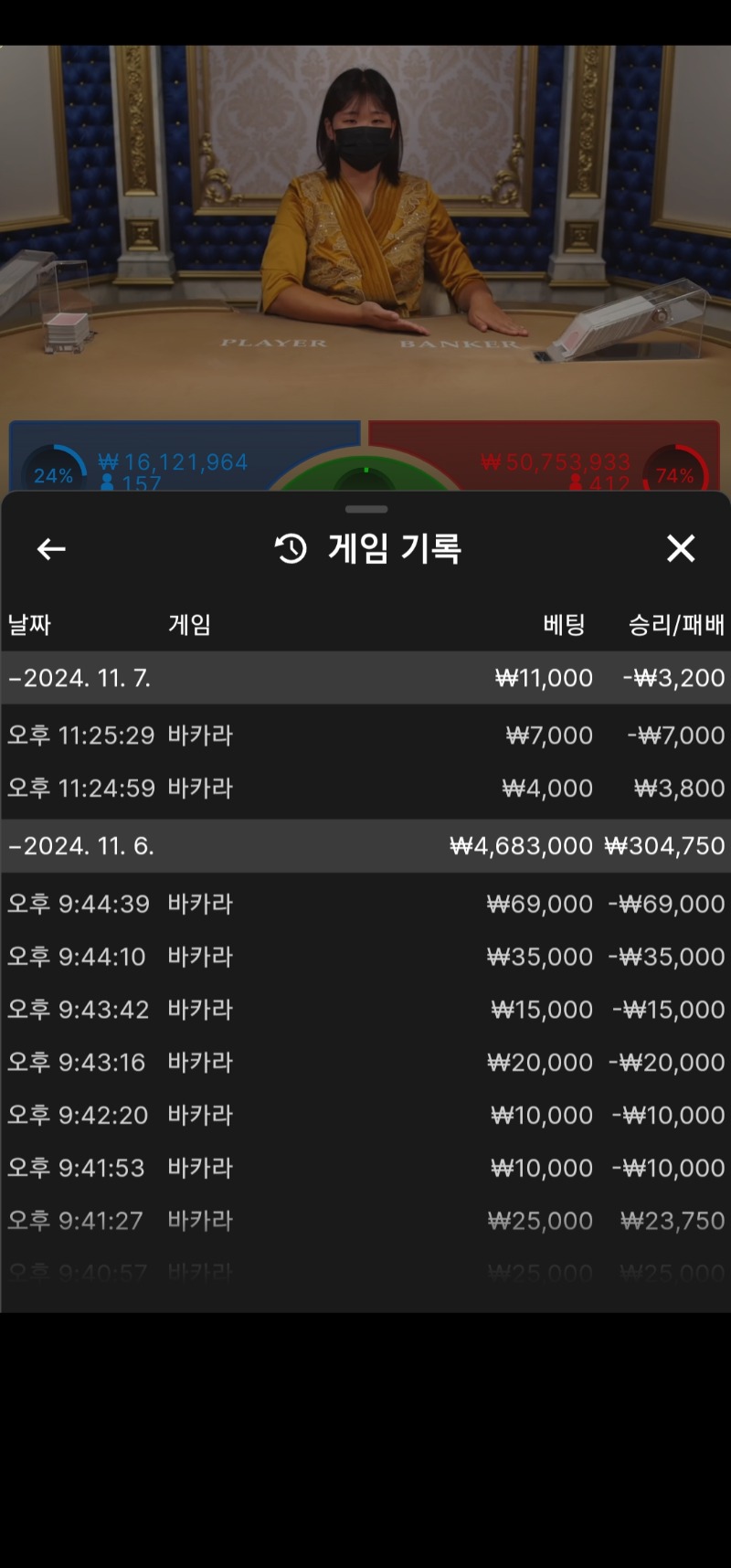Tap the drag handle above game history
Viewport: 731px width, 1568px height.
366,509
